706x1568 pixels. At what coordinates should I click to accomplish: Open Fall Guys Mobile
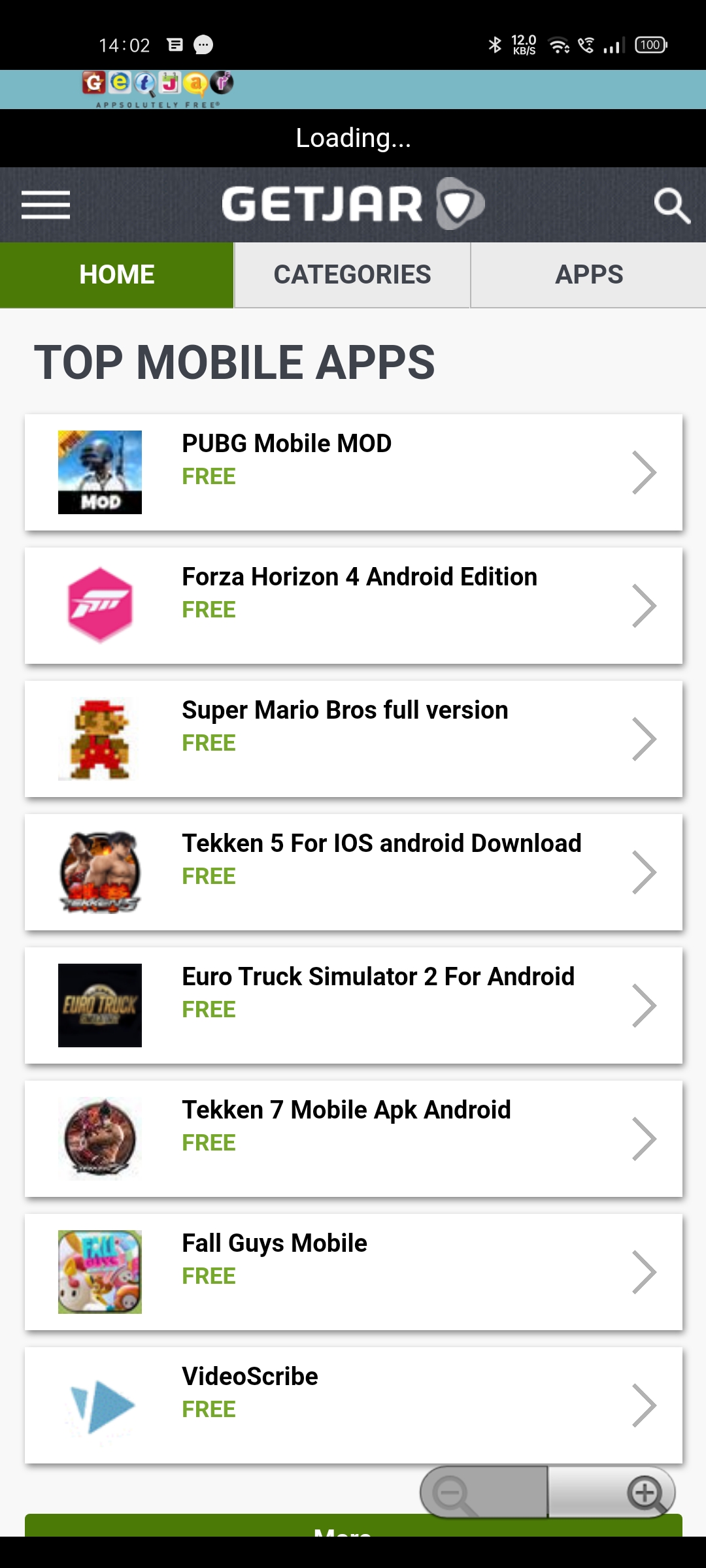coord(353,1271)
